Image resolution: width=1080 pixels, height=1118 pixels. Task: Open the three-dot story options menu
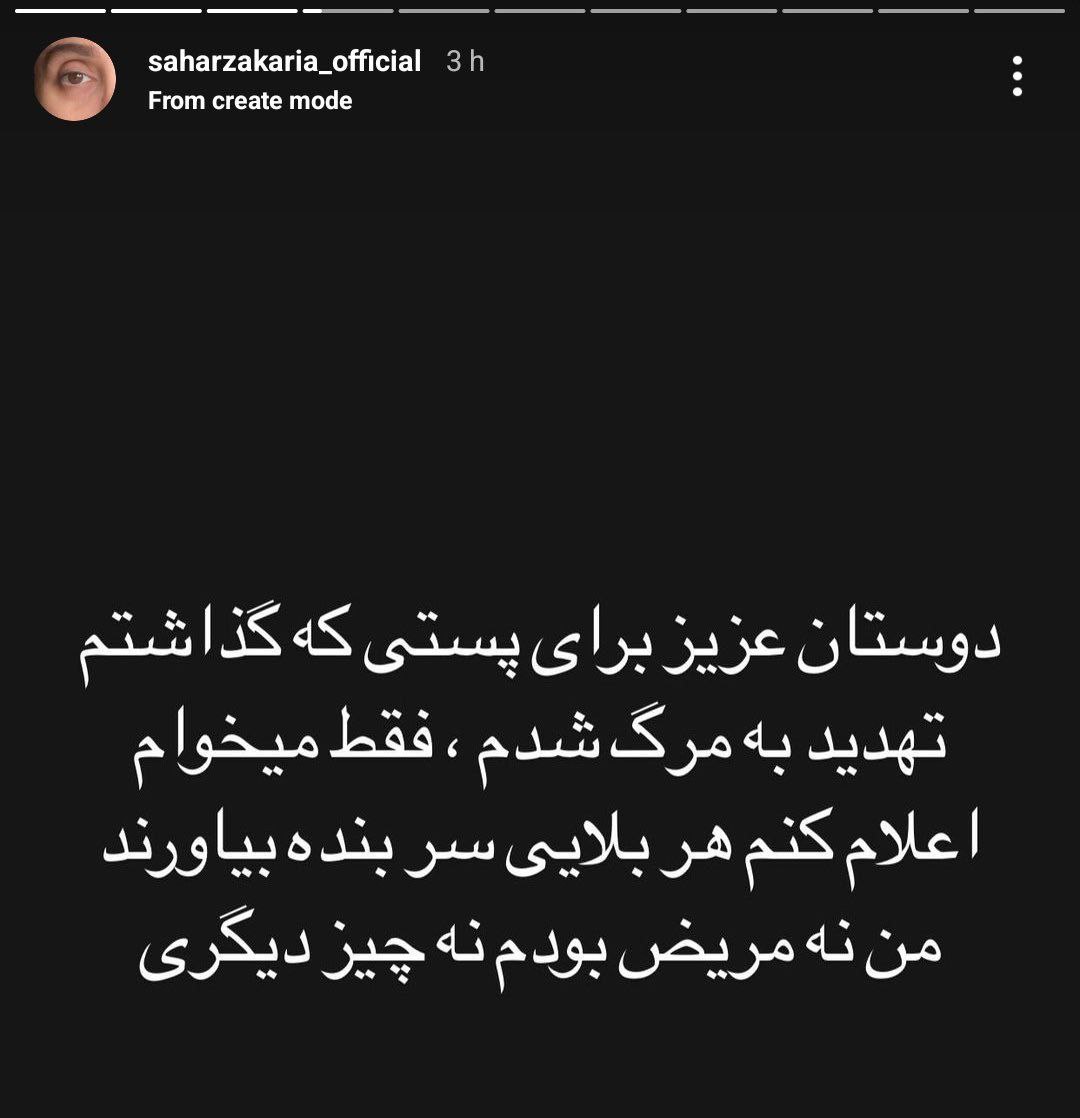pos(1017,76)
